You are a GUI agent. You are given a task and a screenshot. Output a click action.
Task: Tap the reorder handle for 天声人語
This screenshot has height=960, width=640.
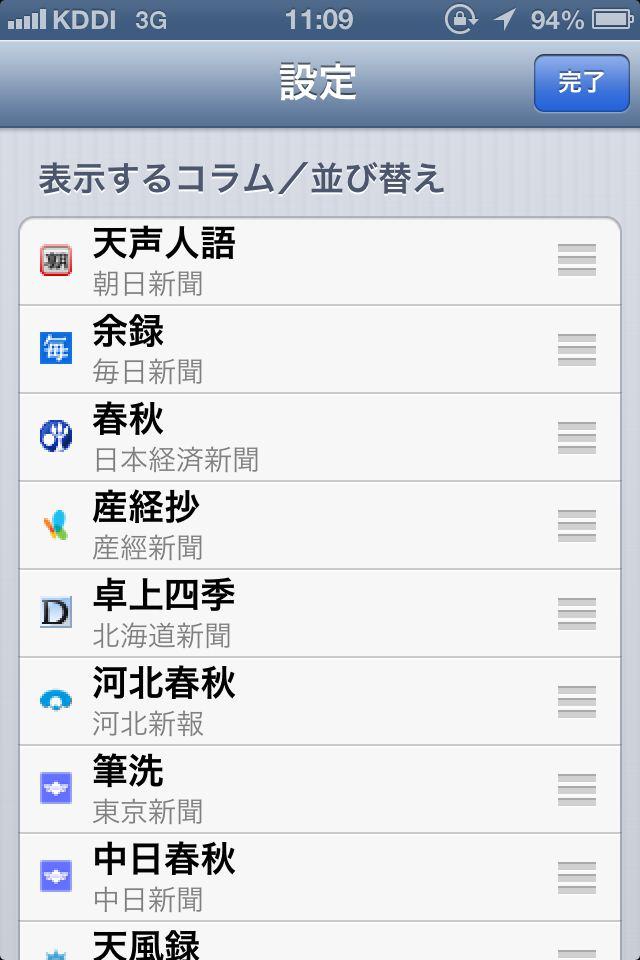coord(577,261)
